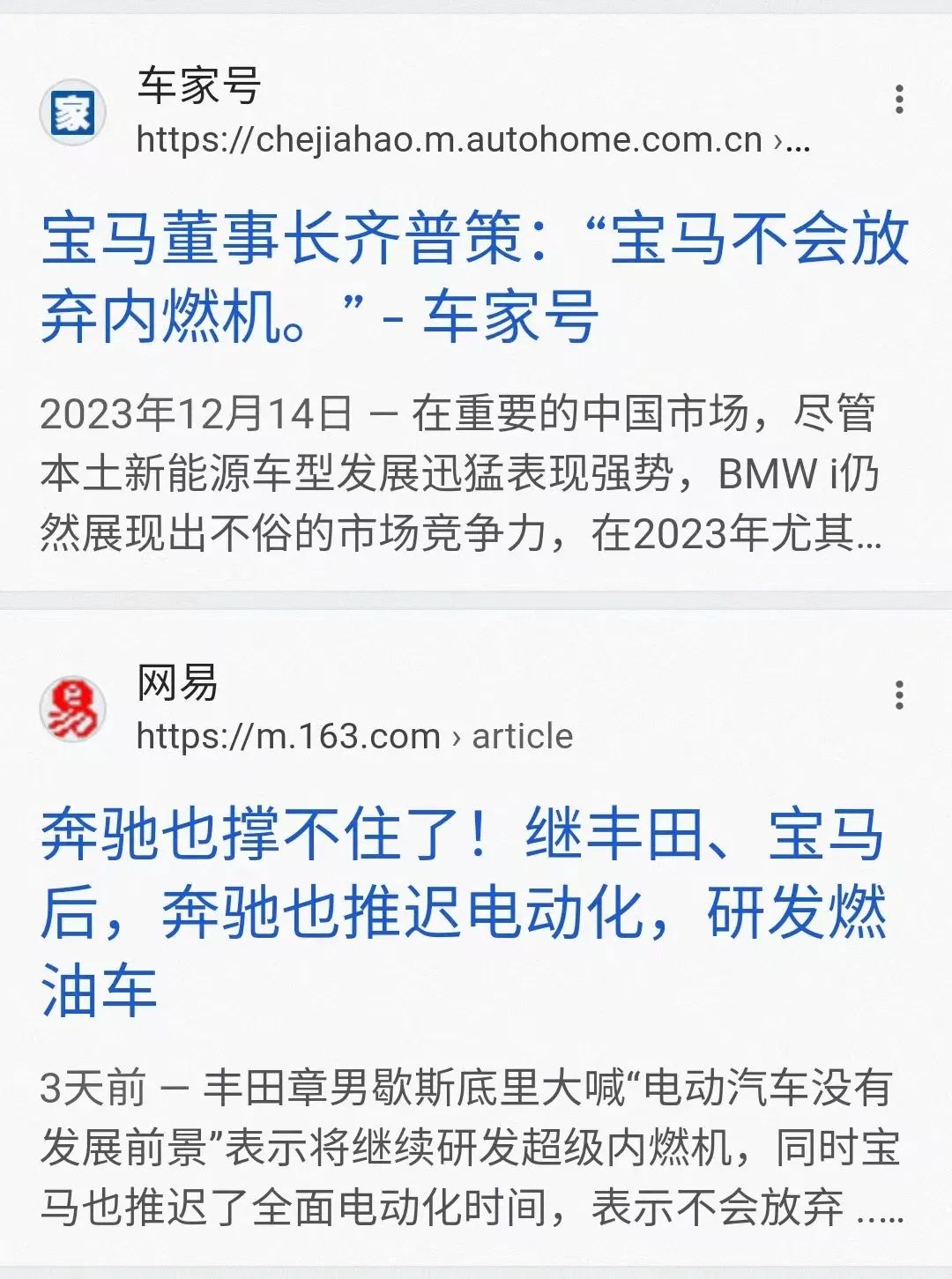Viewport: 952px width, 1279px height.
Task: Open overflow menu for 车家号 result
Action: tap(898, 100)
